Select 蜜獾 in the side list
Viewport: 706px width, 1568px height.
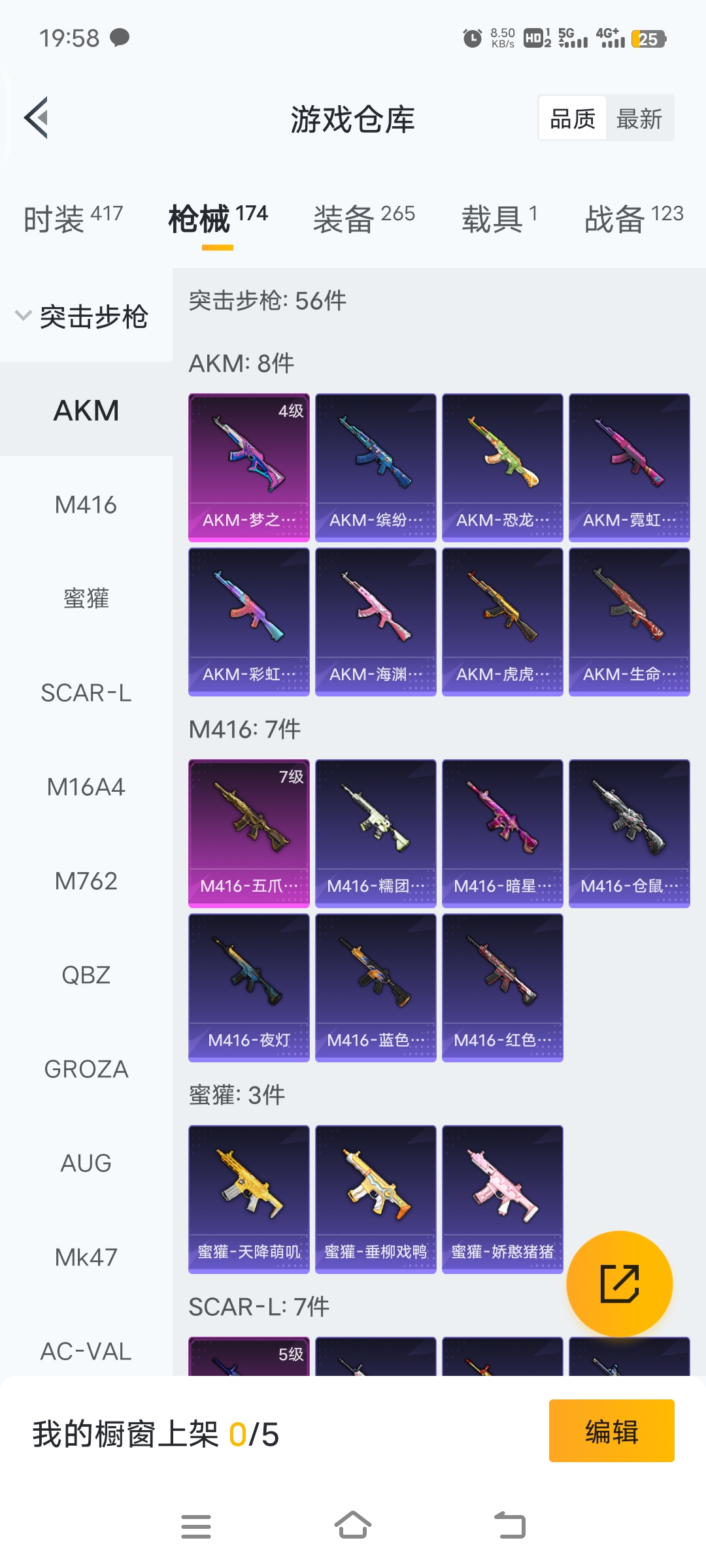[86, 598]
